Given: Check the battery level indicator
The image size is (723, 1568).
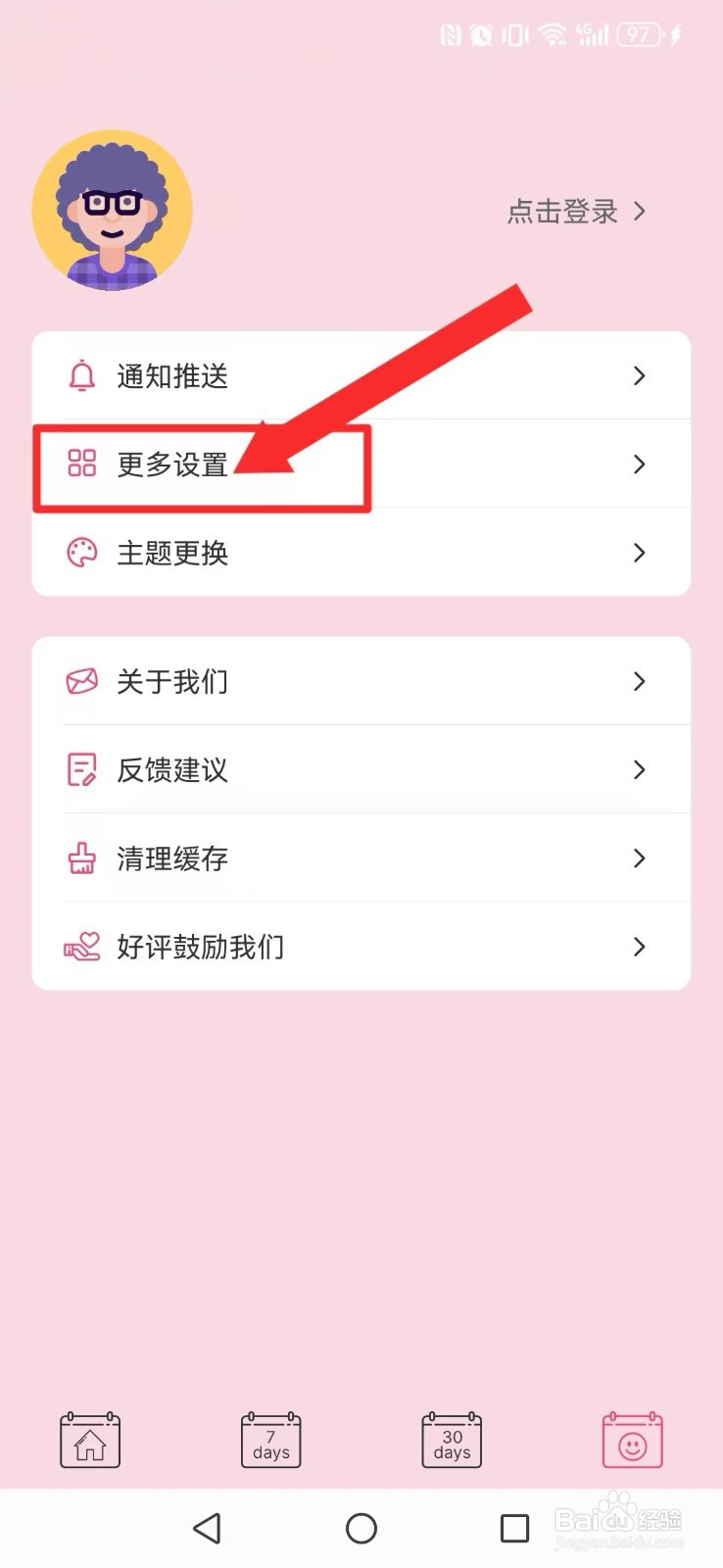Looking at the screenshot, I should (638, 34).
